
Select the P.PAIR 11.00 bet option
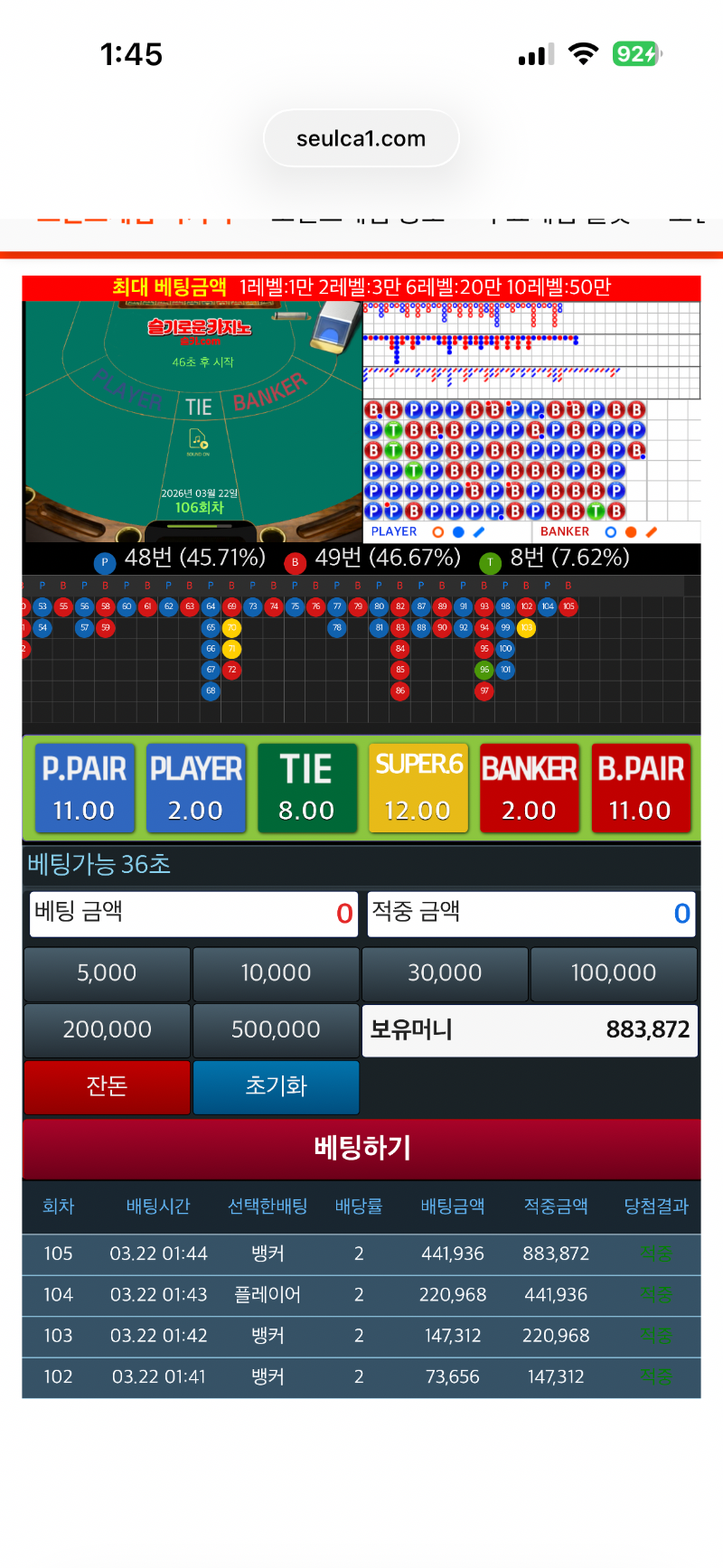click(x=84, y=787)
